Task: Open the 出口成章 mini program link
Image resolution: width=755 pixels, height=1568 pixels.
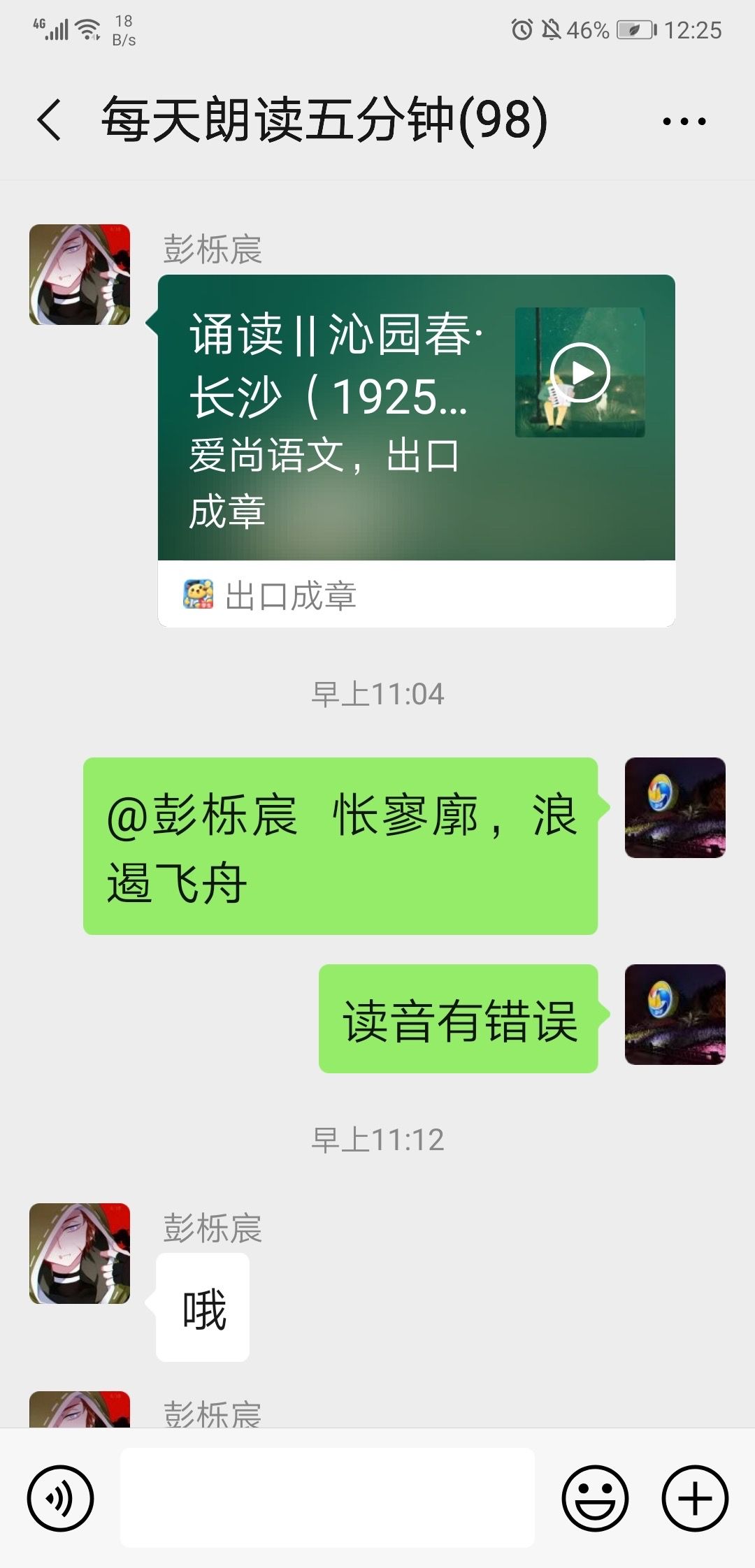Action: [270, 595]
